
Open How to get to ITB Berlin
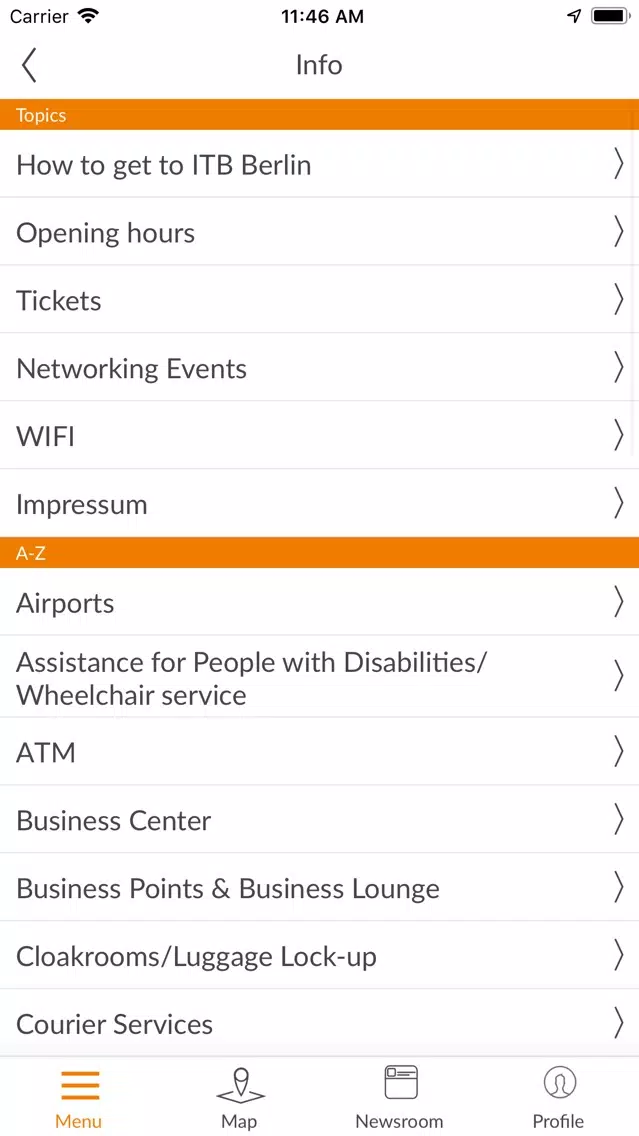point(320,164)
